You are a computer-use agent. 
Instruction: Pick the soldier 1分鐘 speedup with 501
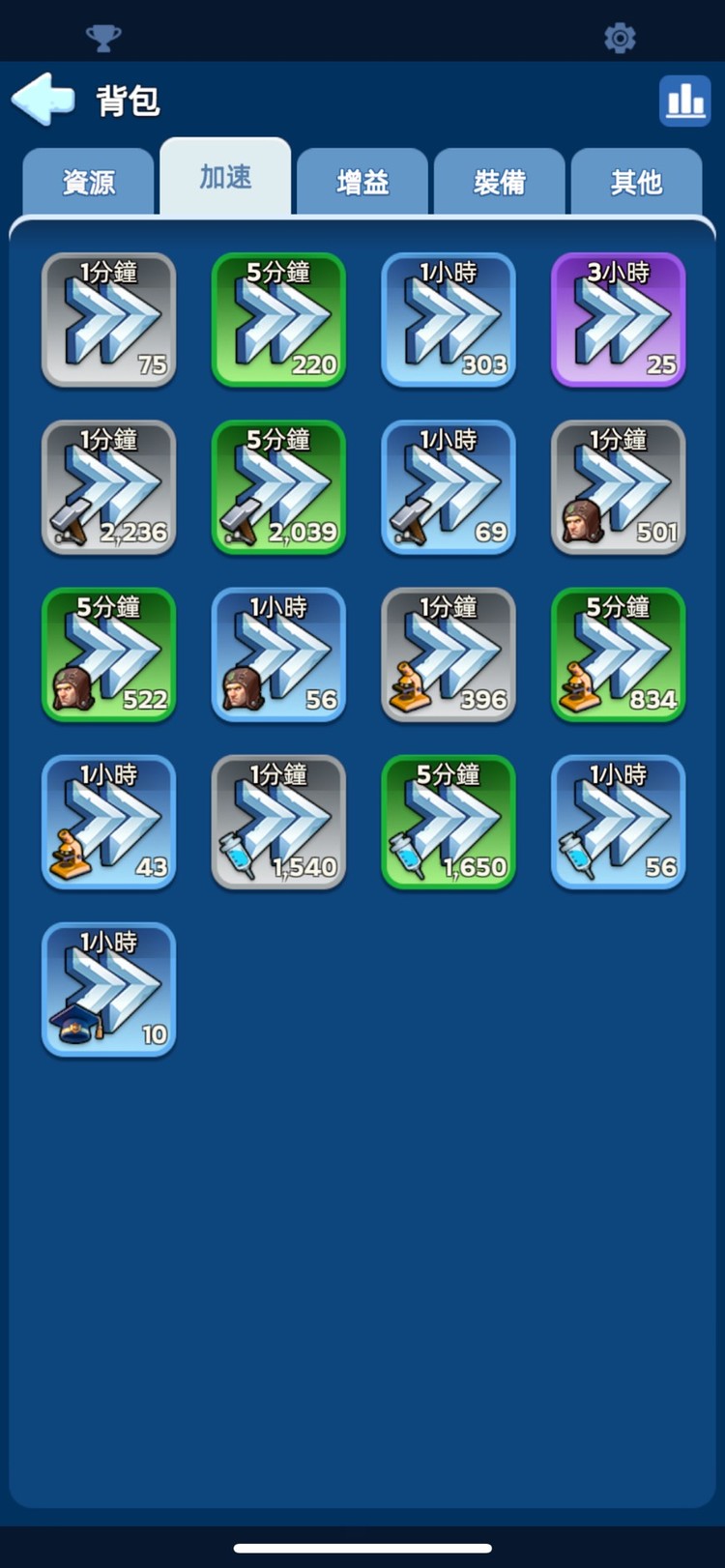(x=619, y=487)
